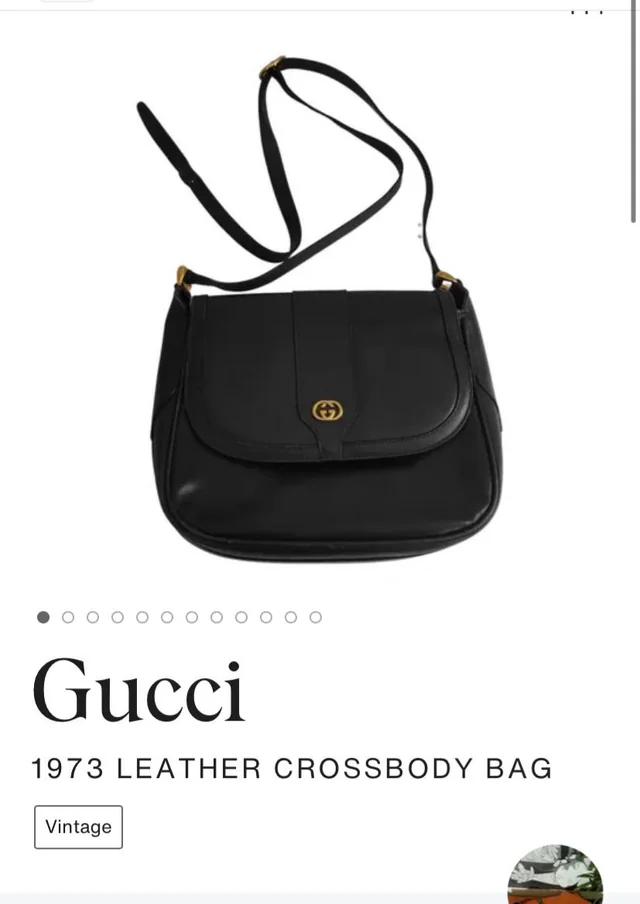Open the overflow menu at top right
The width and height of the screenshot is (640, 904).
tap(587, 11)
